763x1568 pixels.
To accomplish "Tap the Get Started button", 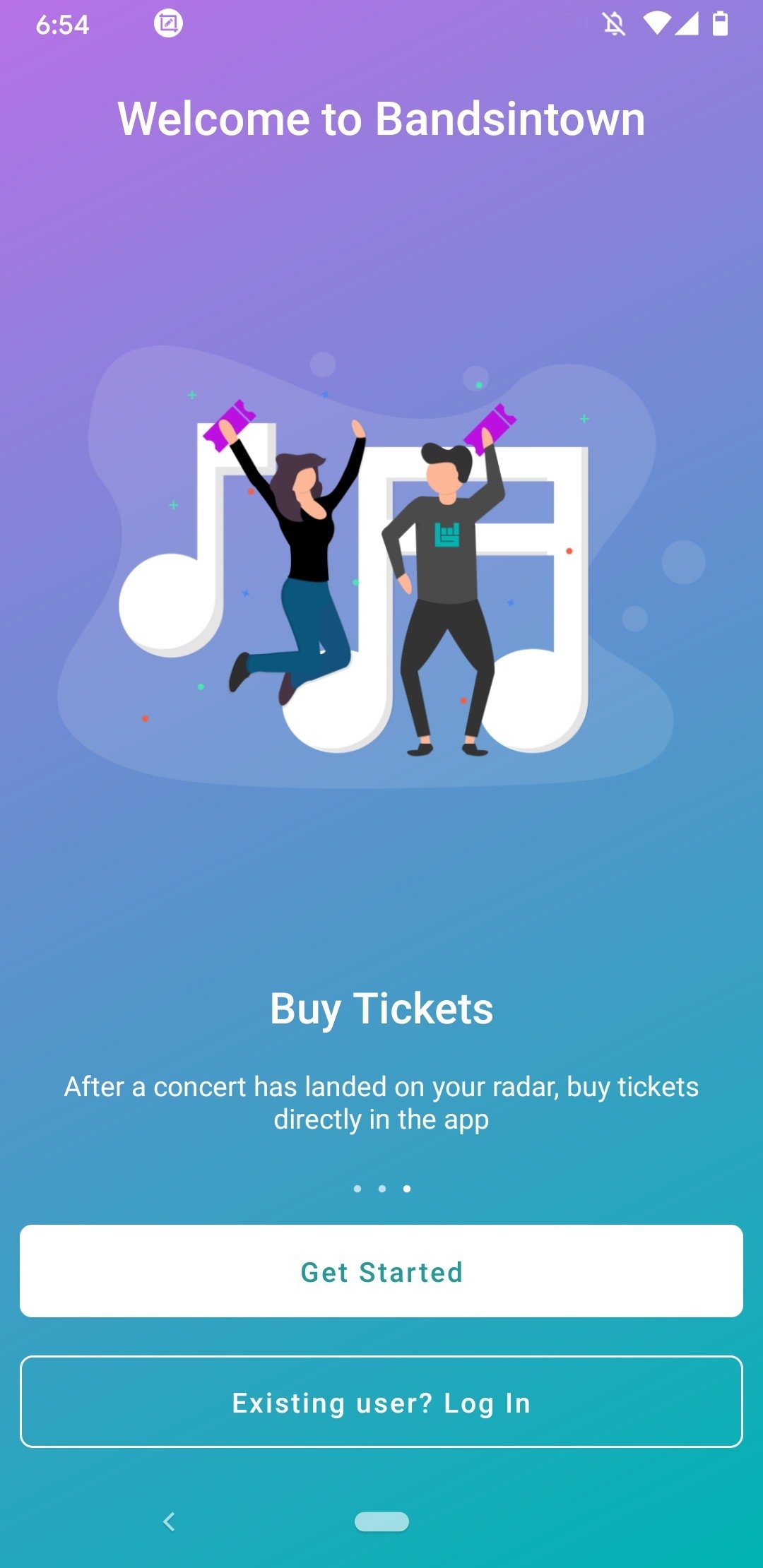I will (x=381, y=1271).
